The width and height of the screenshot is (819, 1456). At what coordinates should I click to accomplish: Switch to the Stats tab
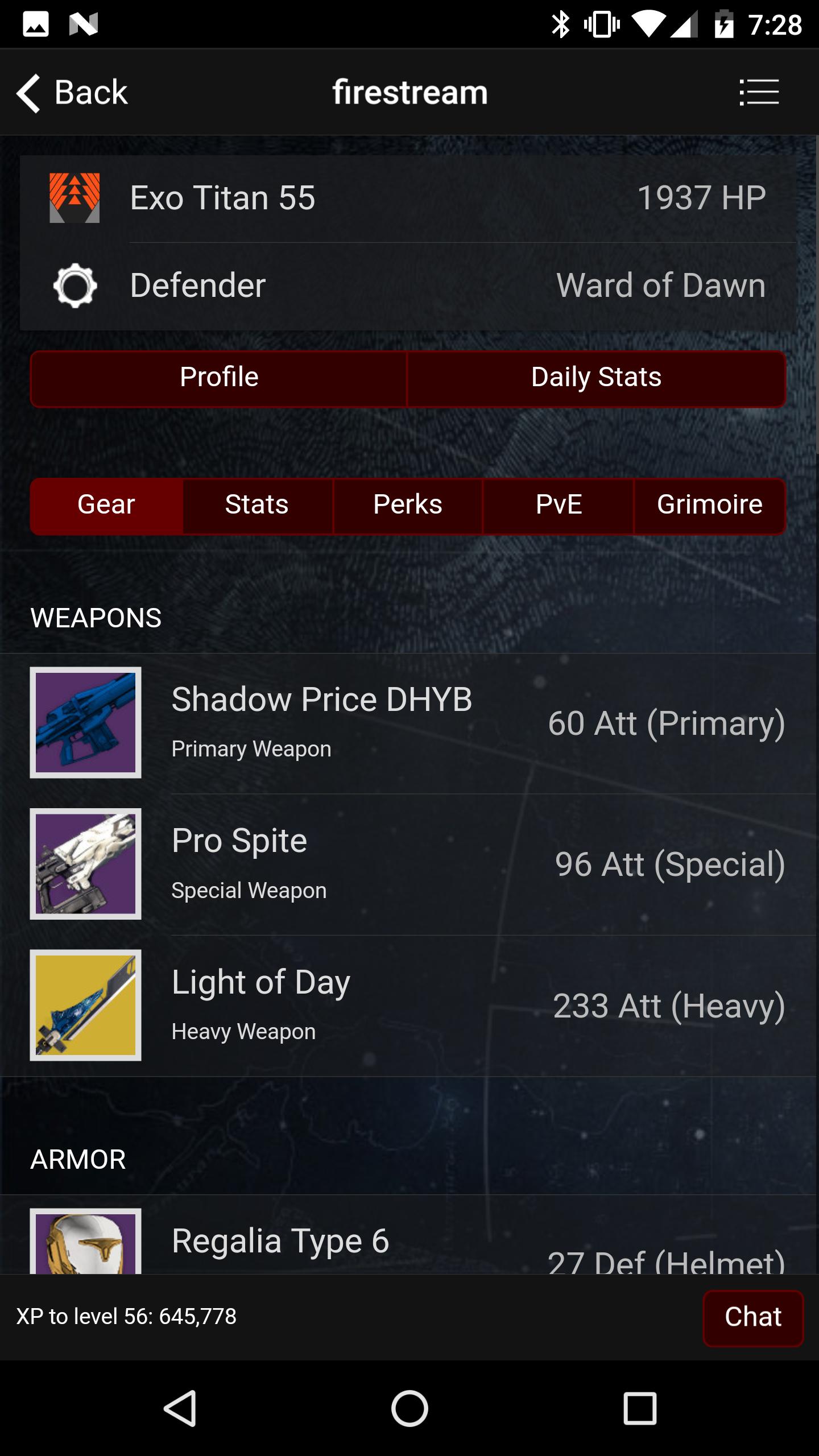[257, 504]
